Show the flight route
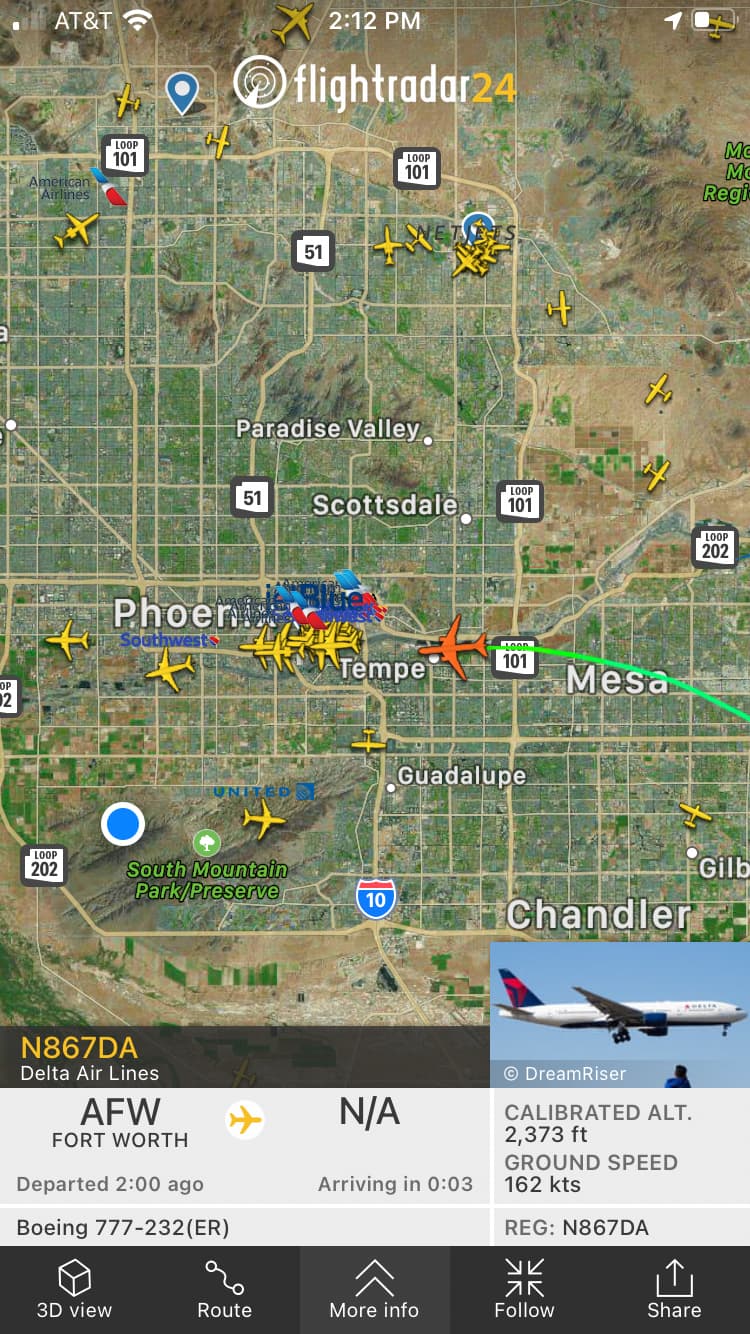Image resolution: width=750 pixels, height=1334 pixels. (225, 1289)
